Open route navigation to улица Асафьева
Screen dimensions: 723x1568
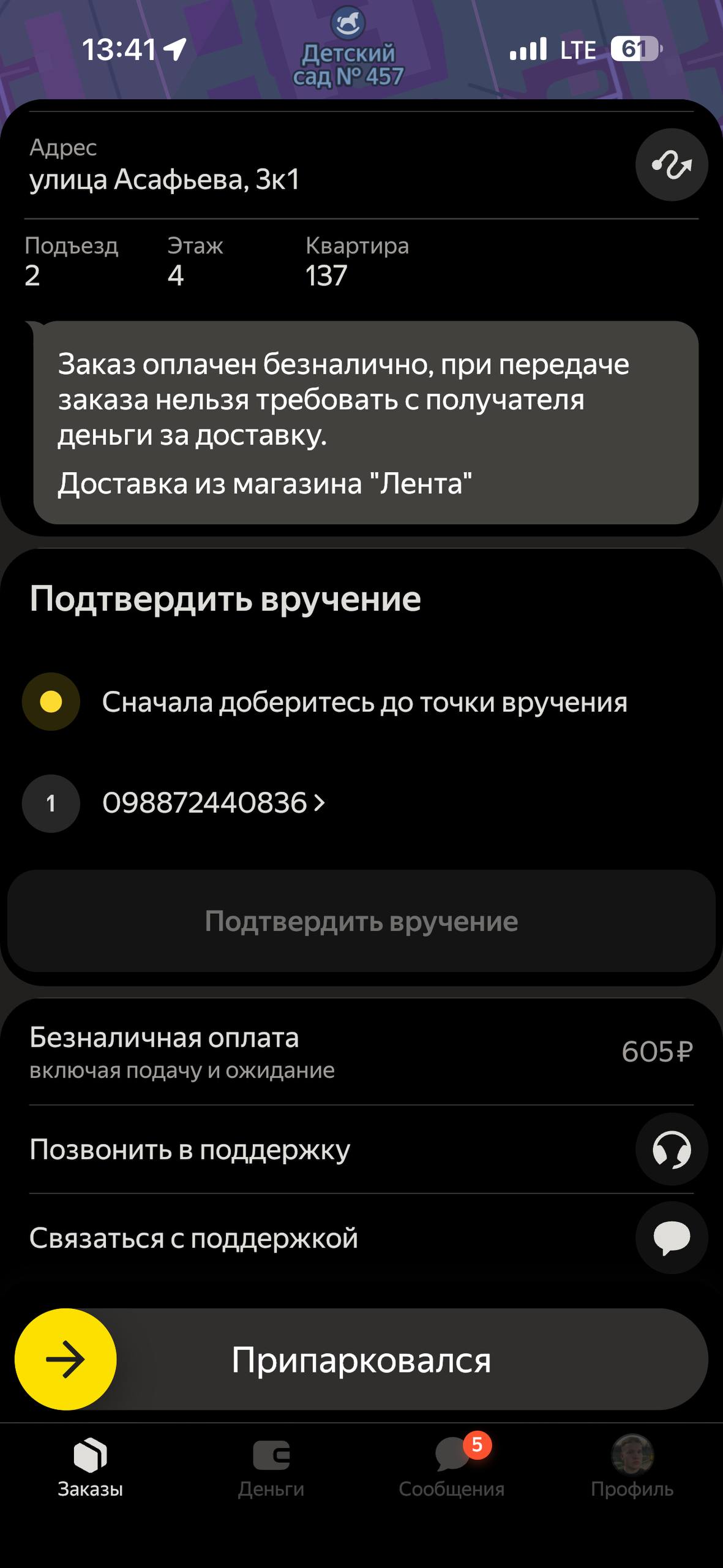pos(672,165)
